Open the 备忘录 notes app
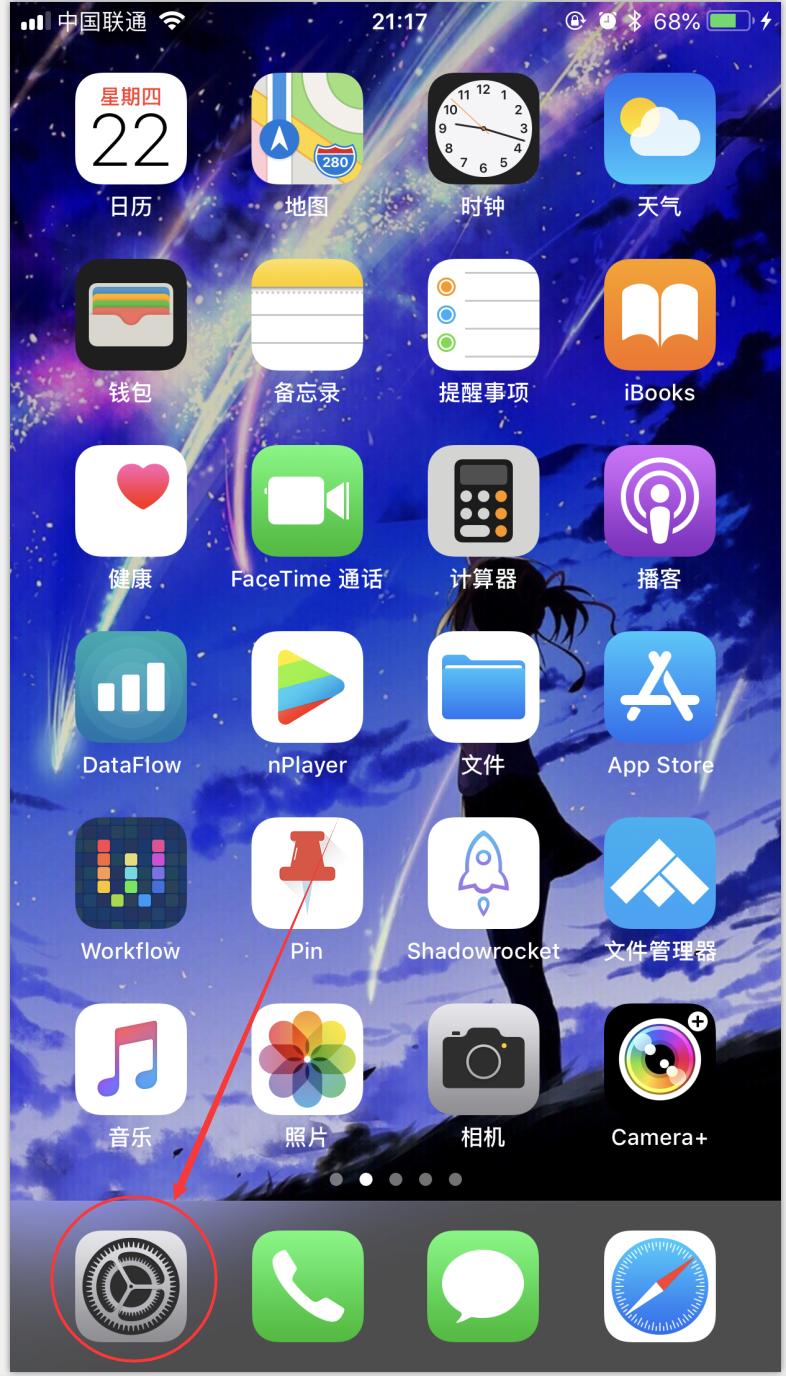 [307, 316]
